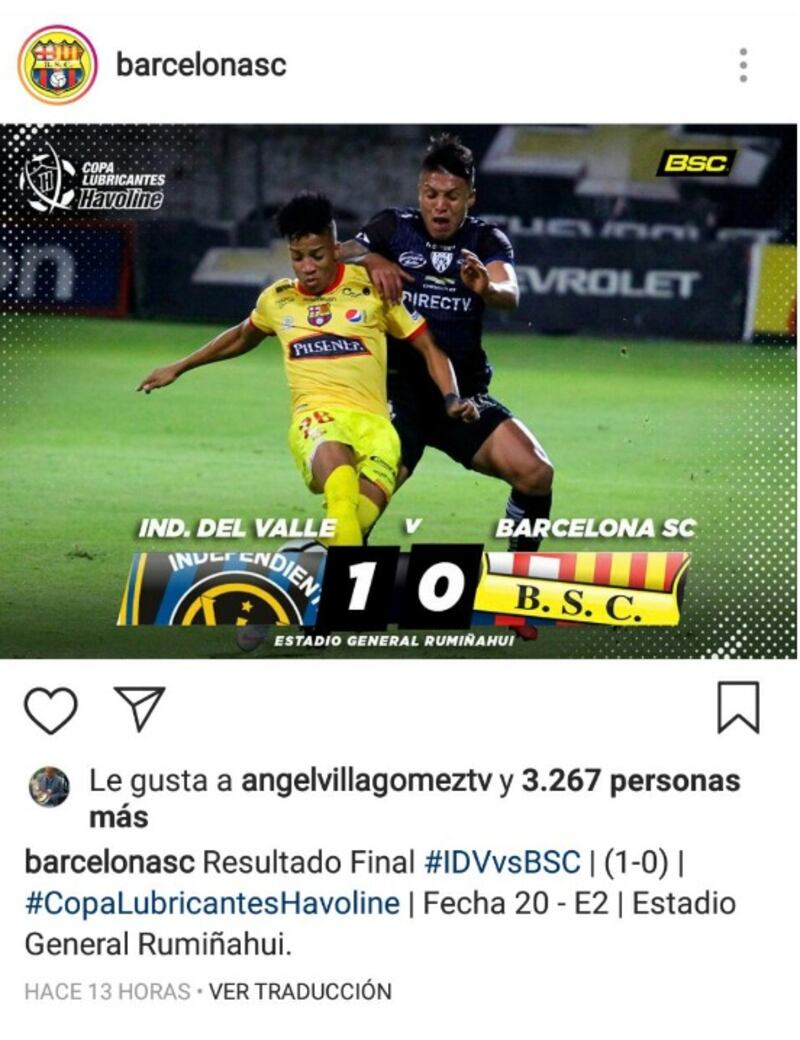
Task: Open the match result post image
Action: 400,390
